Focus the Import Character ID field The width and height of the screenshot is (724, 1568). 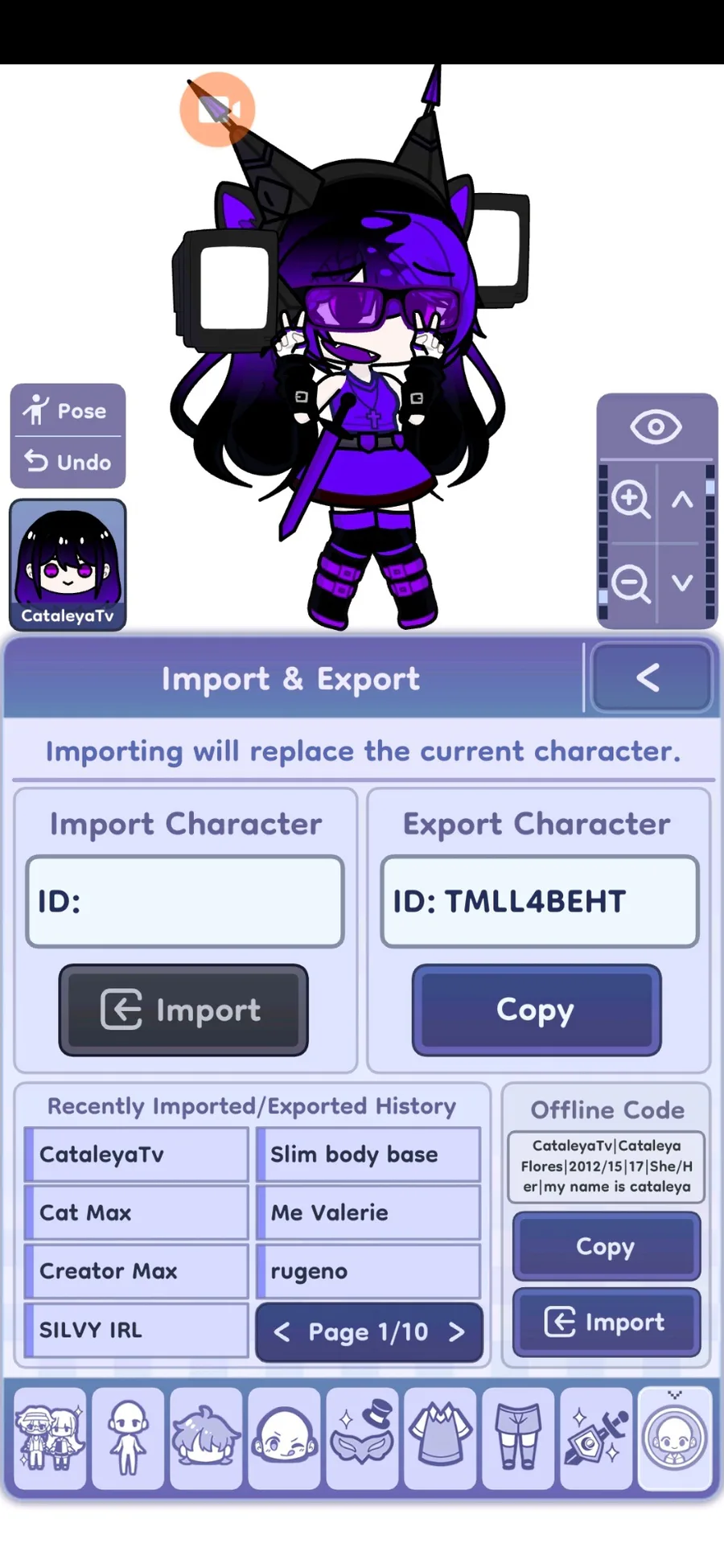(185, 901)
